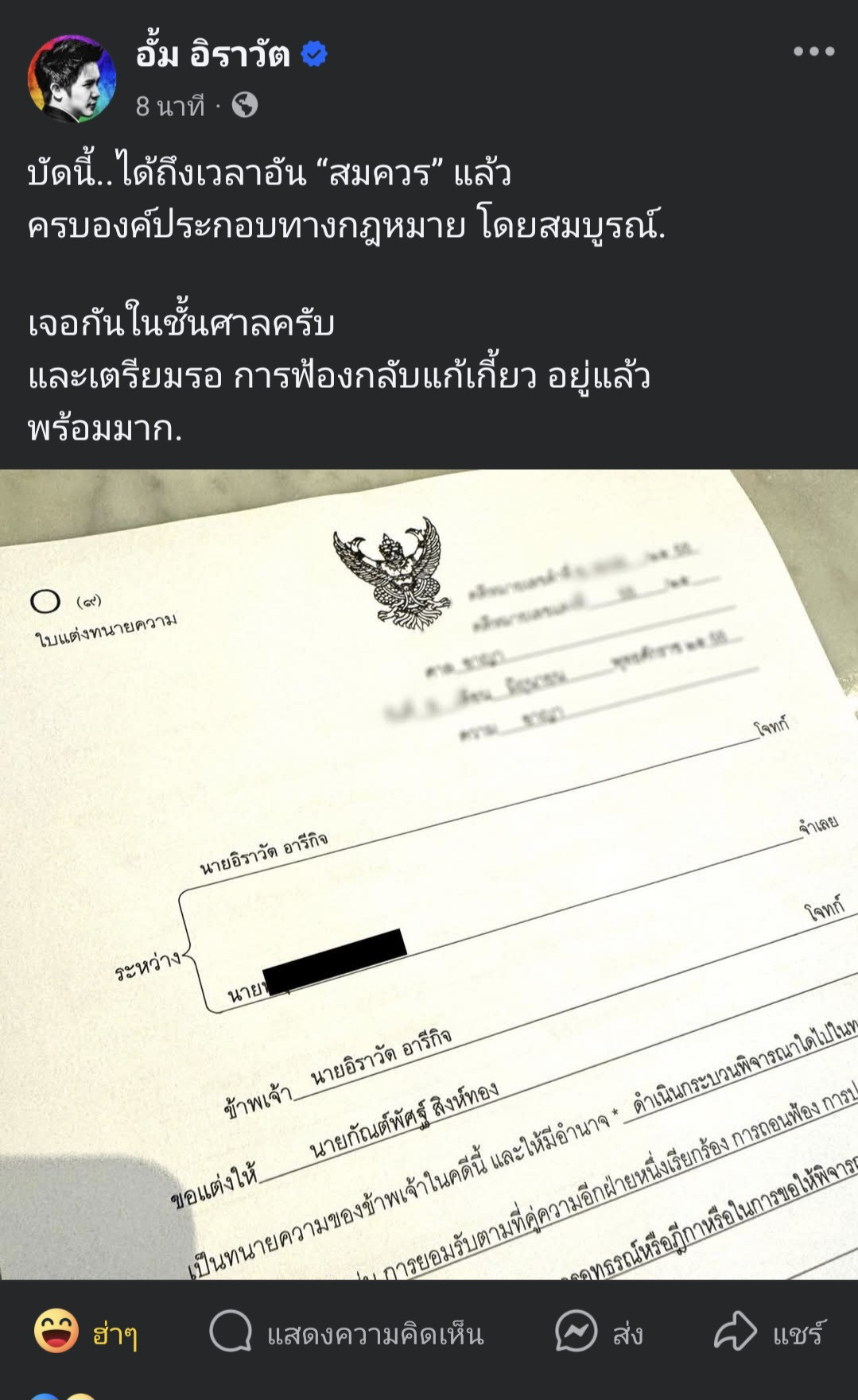Tap the ฮ่าๆ reaction button

86,1332
